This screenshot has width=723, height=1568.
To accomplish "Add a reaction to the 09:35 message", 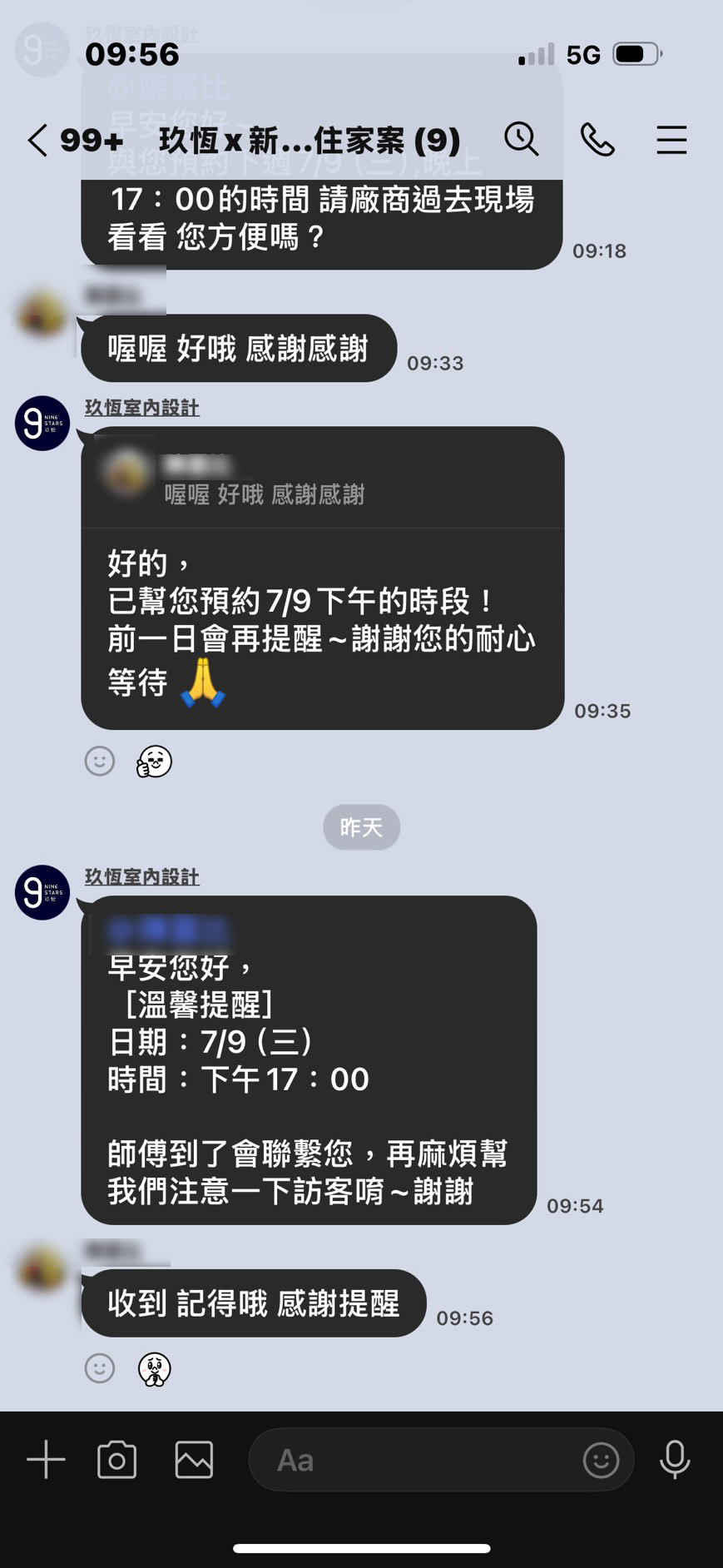I will (100, 761).
